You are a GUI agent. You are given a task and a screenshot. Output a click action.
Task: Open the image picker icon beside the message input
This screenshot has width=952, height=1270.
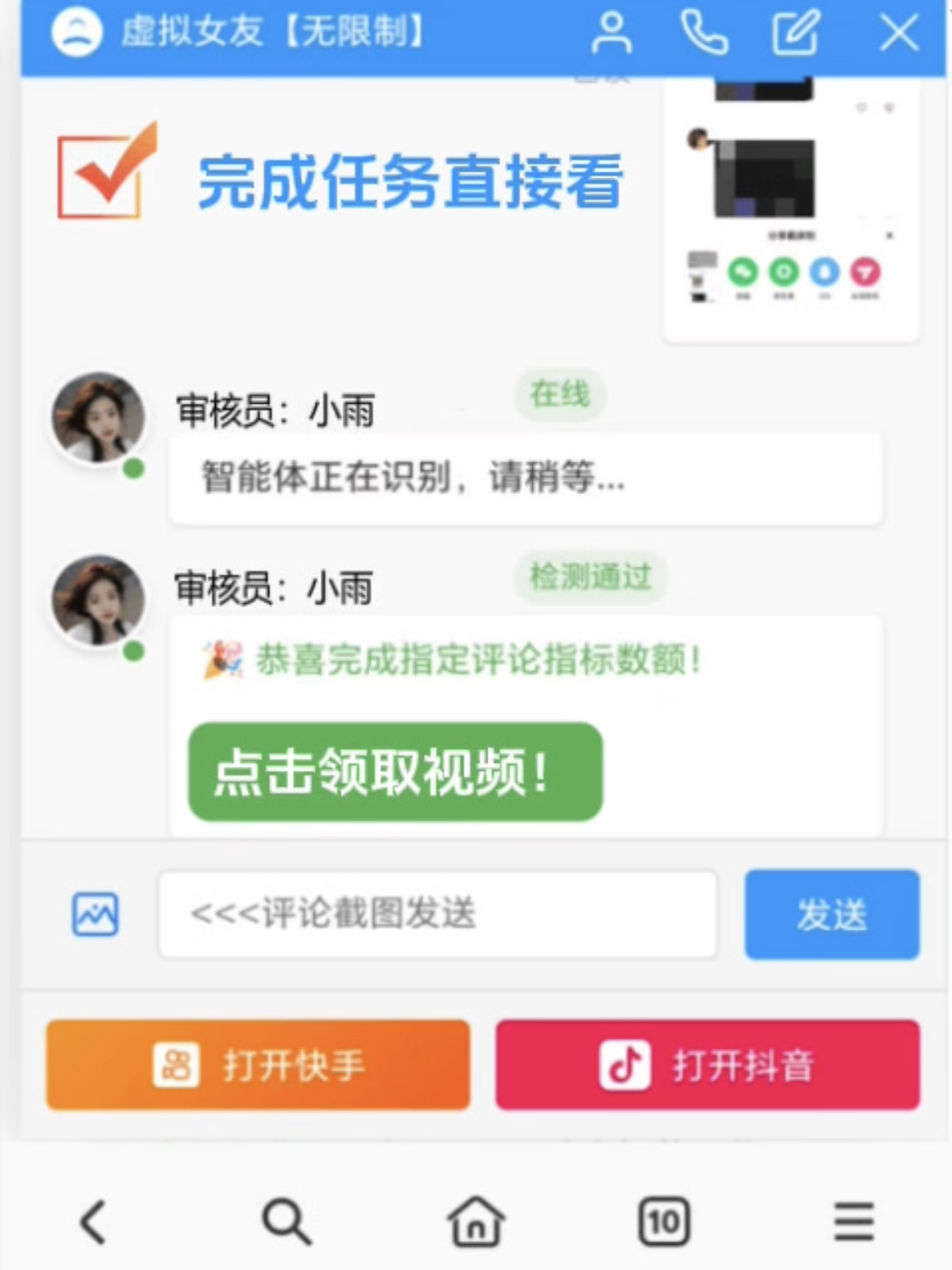click(94, 914)
